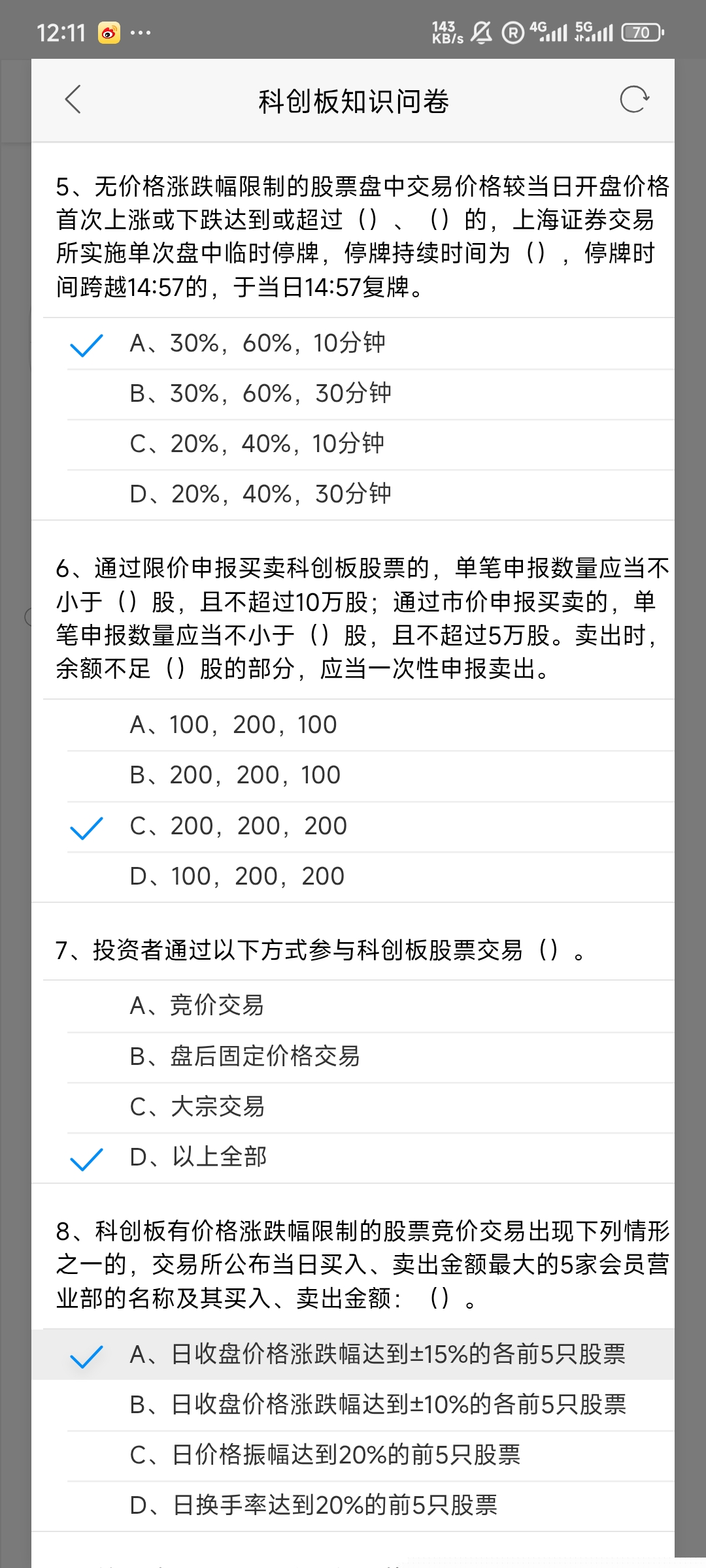This screenshot has width=706, height=1568.
Task: Tap the checkmark next to 以上全部
Action: pyautogui.click(x=86, y=1158)
